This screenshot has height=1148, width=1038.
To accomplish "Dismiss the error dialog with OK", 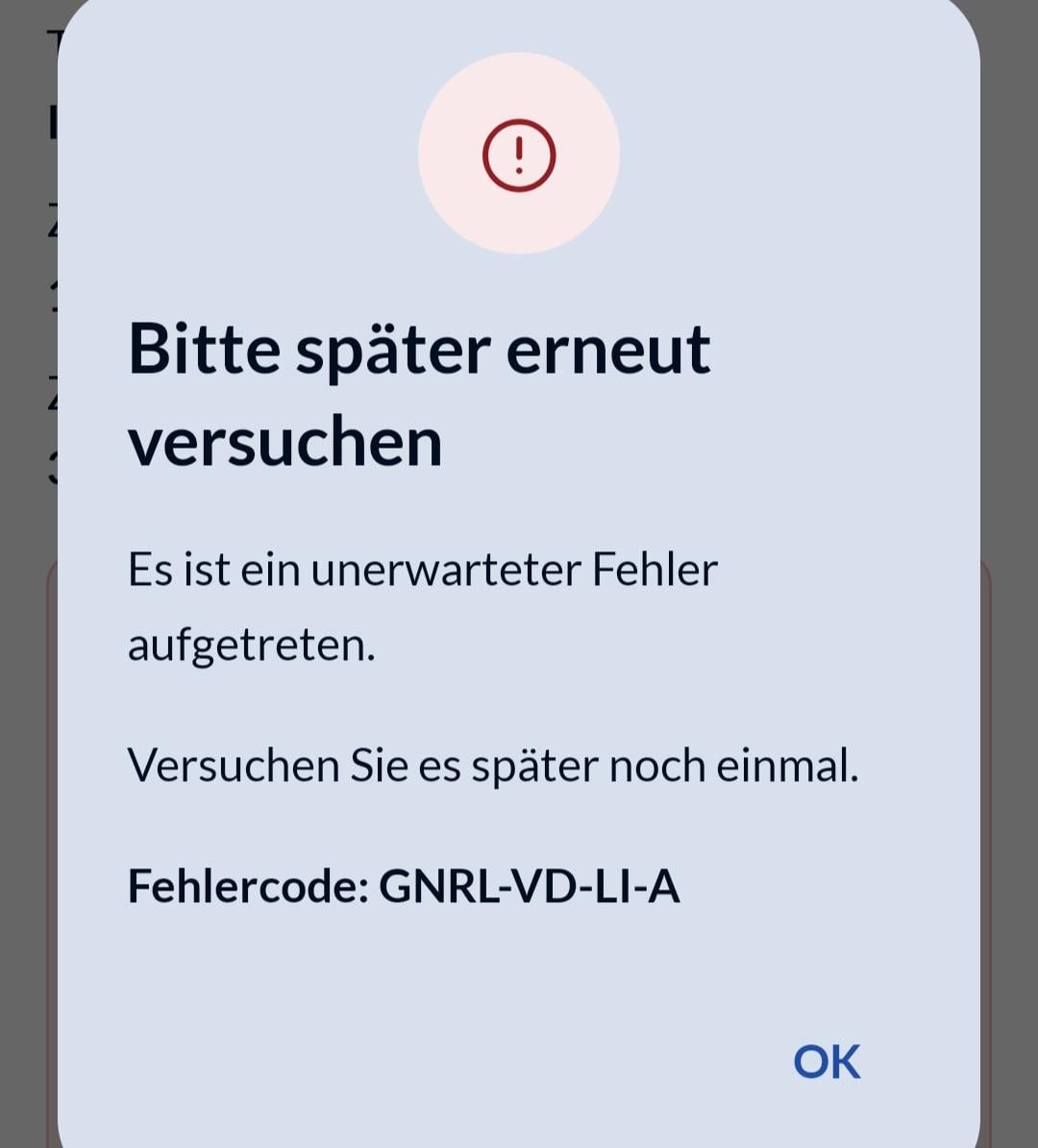I will coord(827,1062).
